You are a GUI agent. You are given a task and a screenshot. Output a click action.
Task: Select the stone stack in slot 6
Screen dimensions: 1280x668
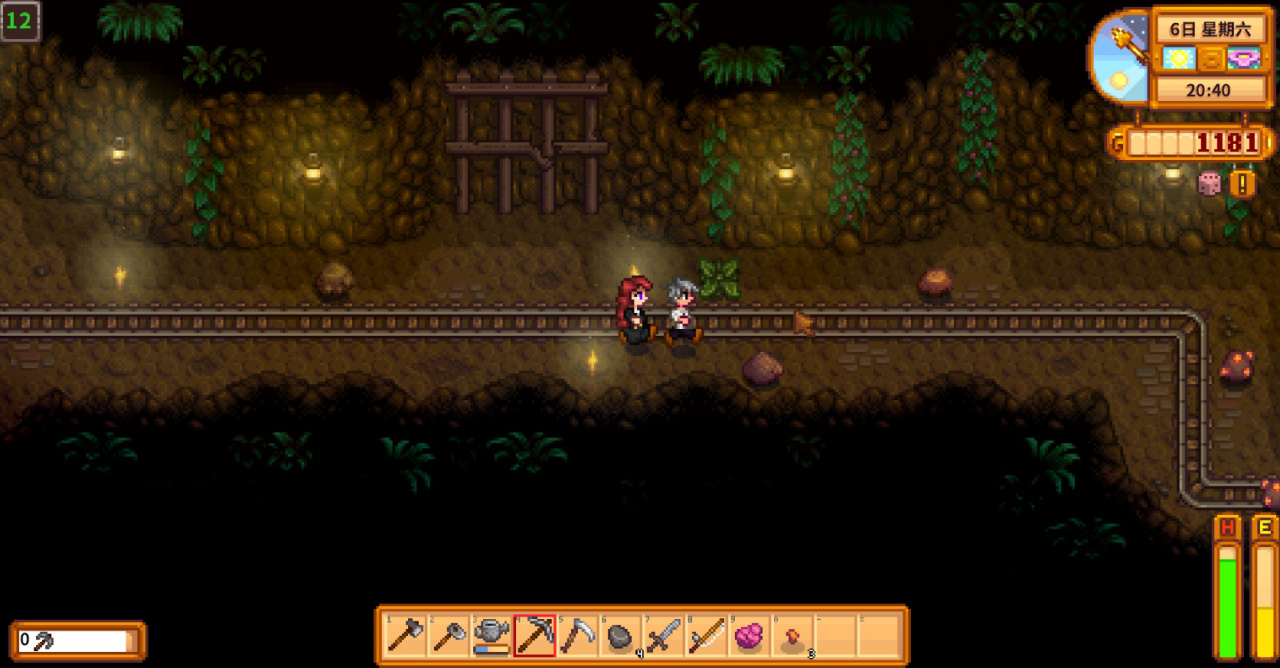pyautogui.click(x=621, y=635)
